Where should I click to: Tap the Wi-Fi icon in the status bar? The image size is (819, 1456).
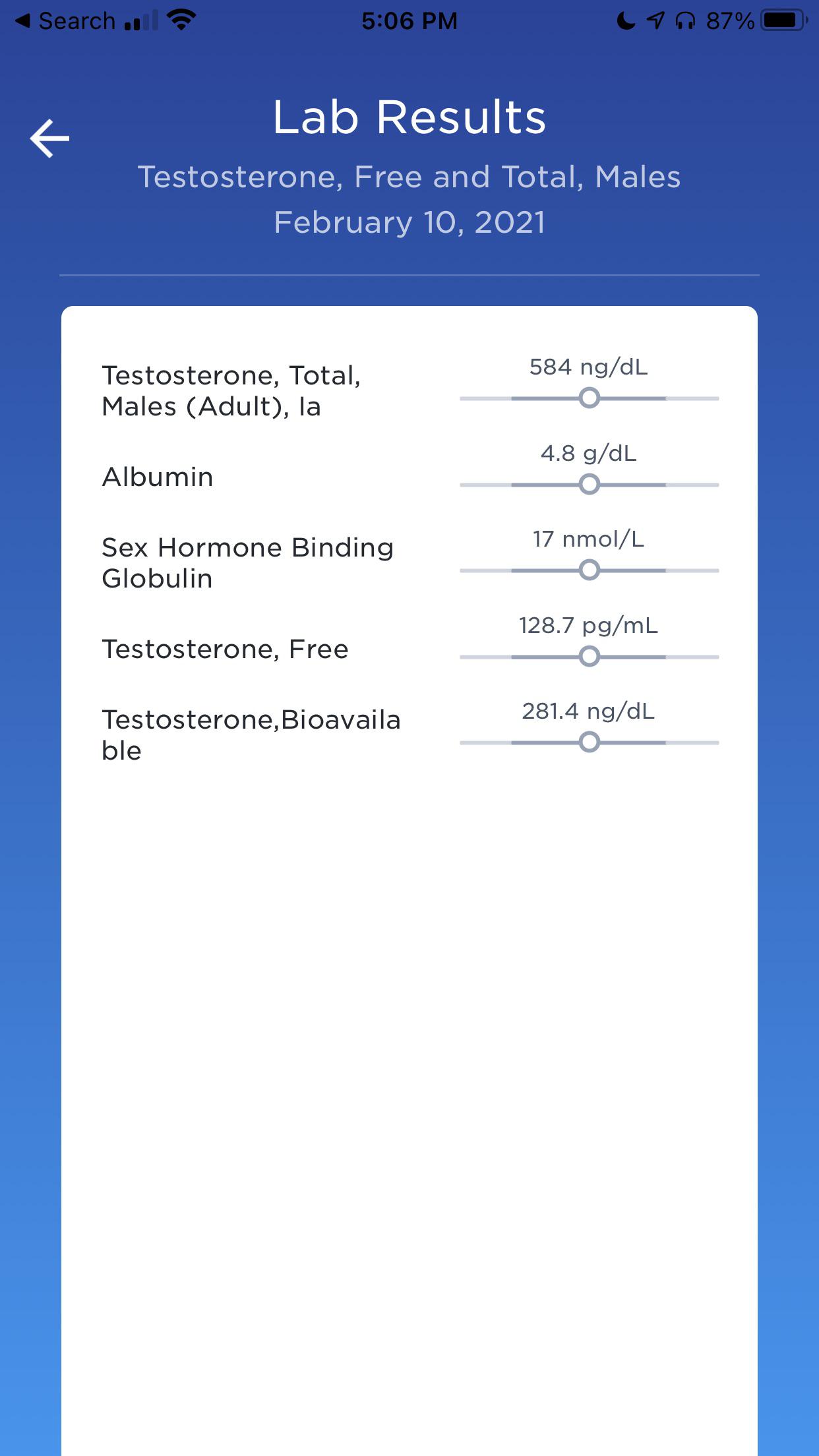[x=179, y=20]
